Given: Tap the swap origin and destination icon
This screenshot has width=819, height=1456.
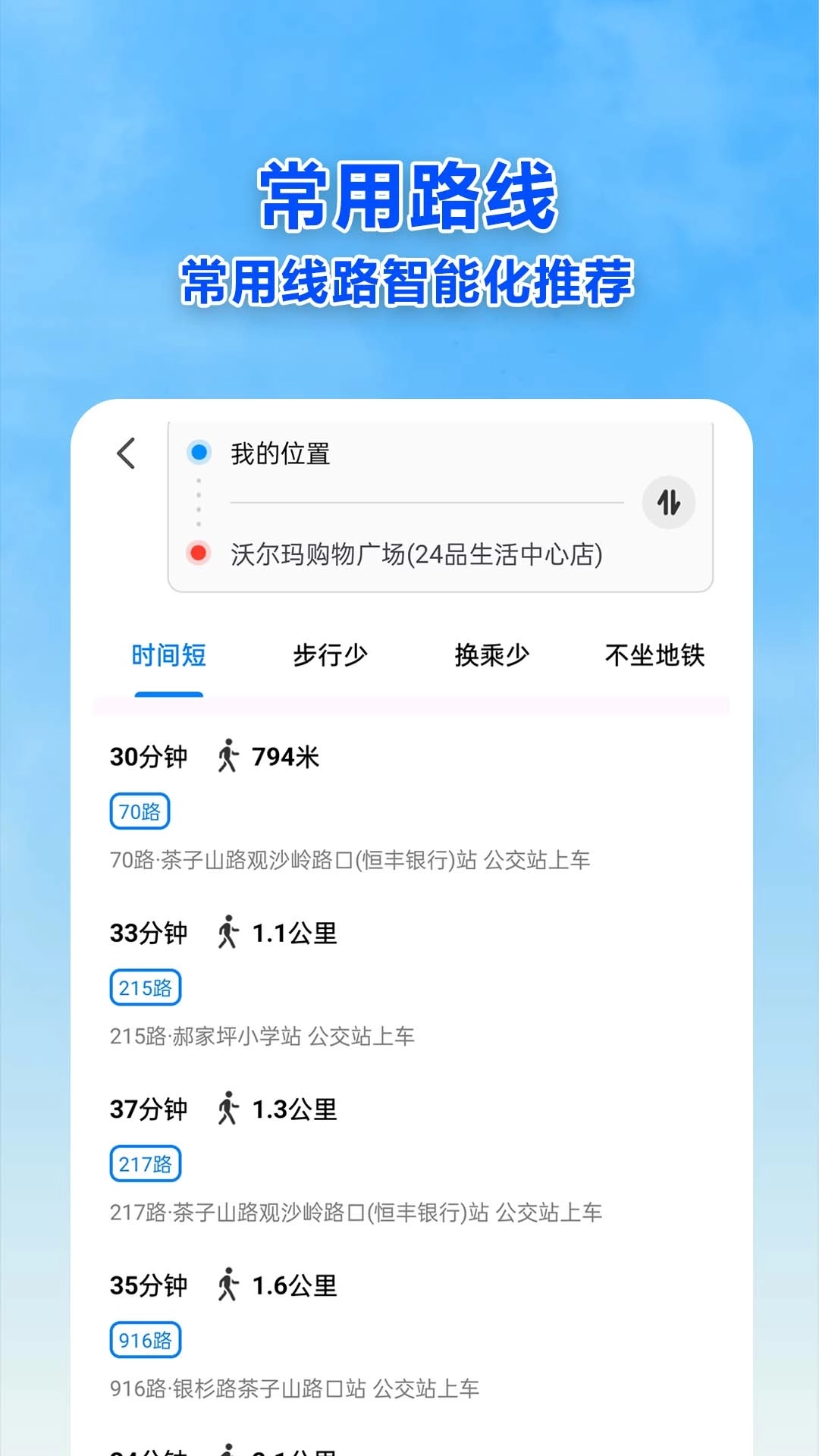Looking at the screenshot, I should tap(668, 501).
